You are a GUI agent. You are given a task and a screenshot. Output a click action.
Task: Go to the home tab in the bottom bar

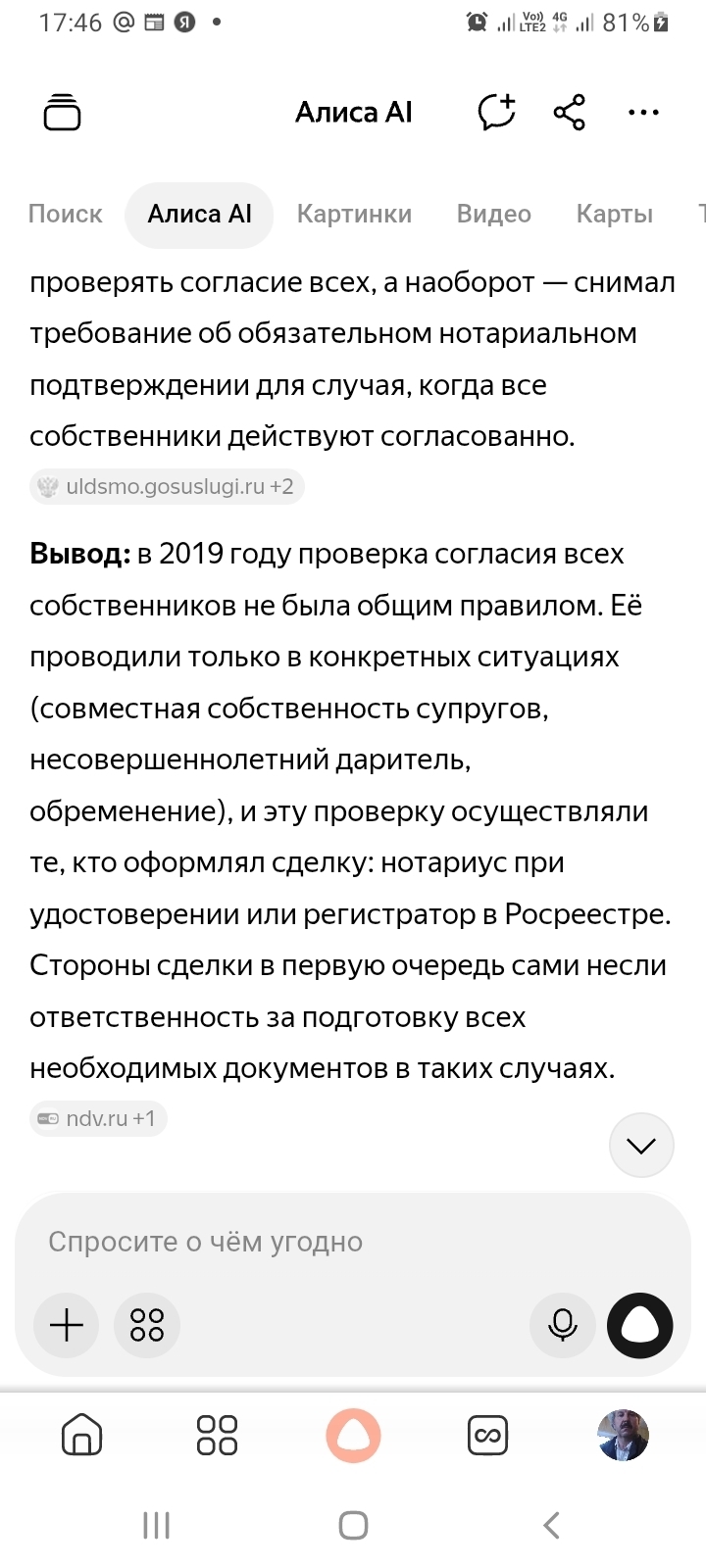click(x=81, y=1436)
